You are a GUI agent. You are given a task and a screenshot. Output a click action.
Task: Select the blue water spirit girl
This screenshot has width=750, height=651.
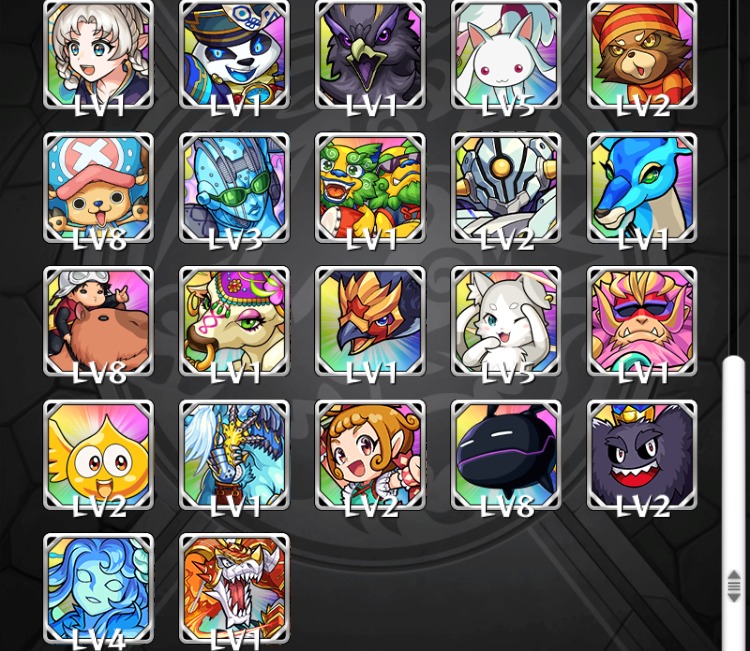coord(98,588)
